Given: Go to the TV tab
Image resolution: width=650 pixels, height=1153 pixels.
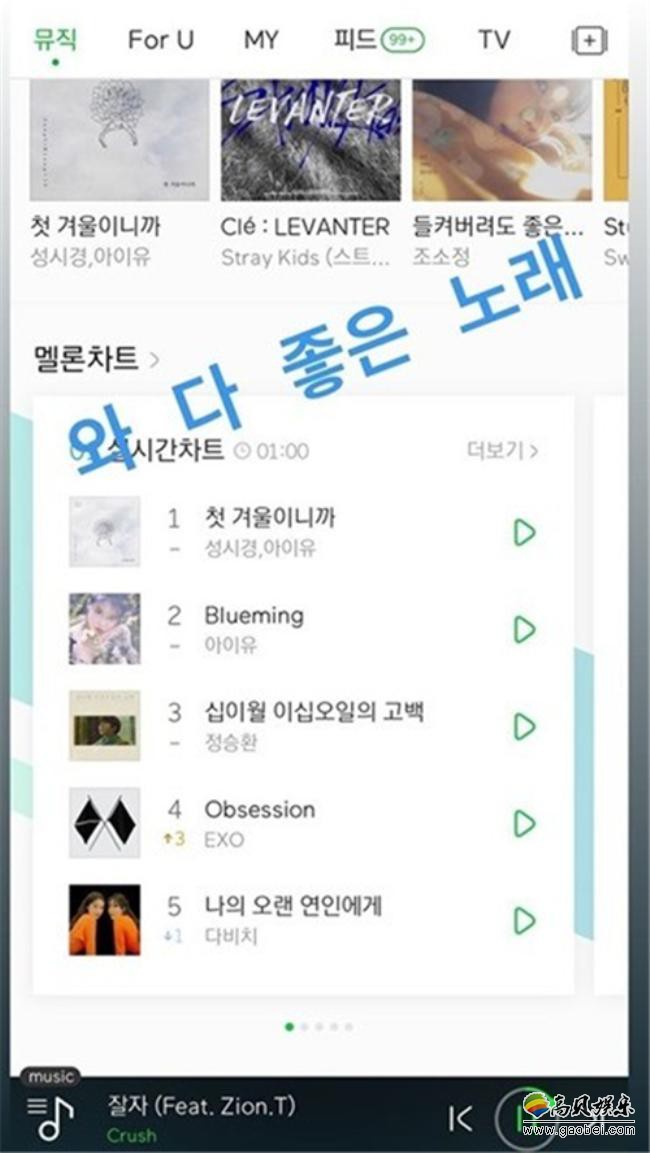Looking at the screenshot, I should click(x=494, y=40).
